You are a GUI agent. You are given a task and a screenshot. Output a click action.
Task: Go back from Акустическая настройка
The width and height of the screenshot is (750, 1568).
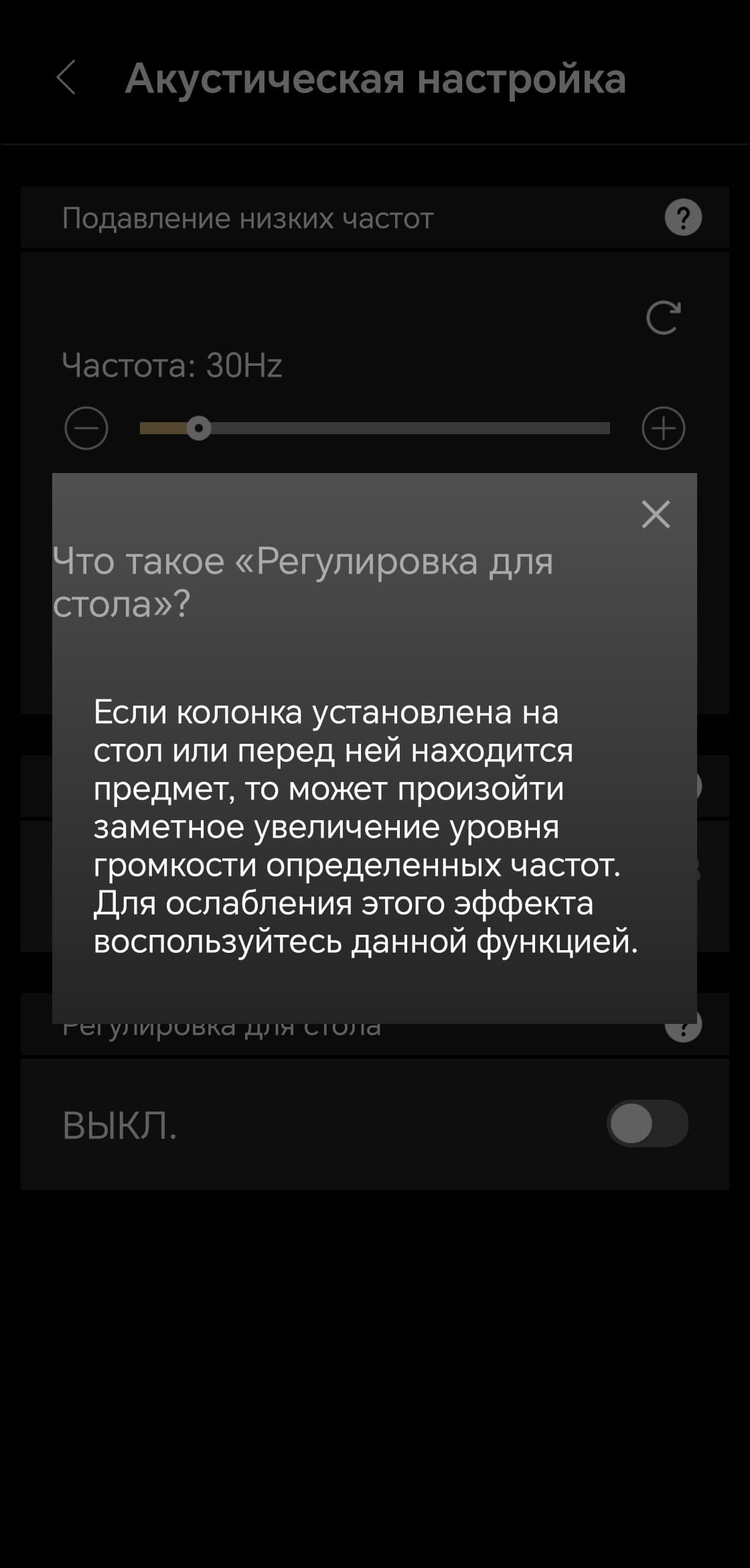click(x=66, y=78)
